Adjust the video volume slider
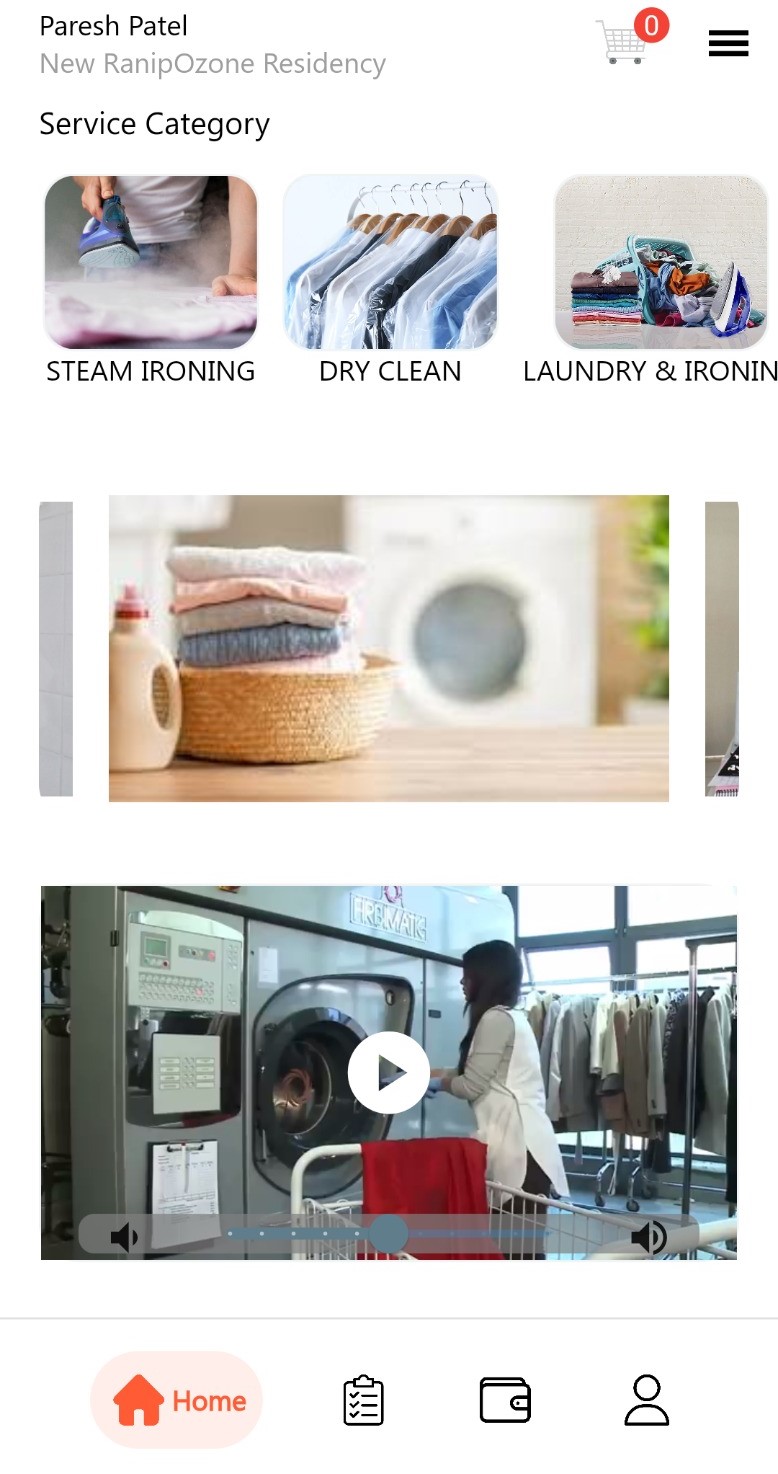778x1474 pixels. pyautogui.click(x=387, y=1234)
